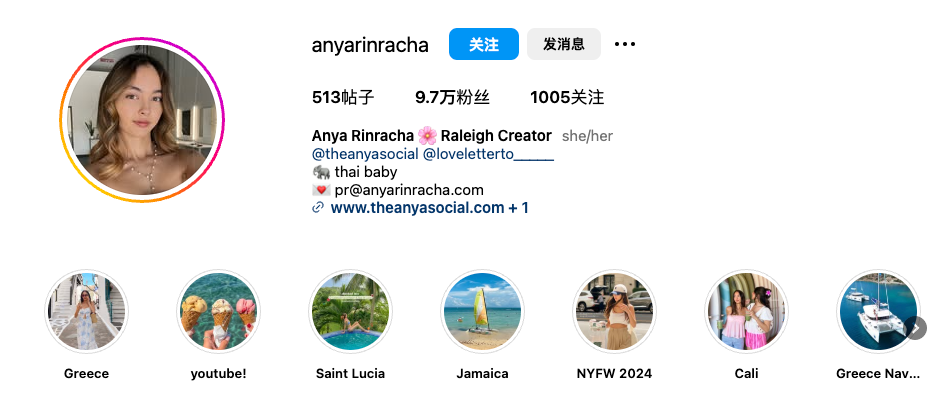Open the Greece Nav... highlight
Viewport: 930px width, 416px height.
pos(876,312)
